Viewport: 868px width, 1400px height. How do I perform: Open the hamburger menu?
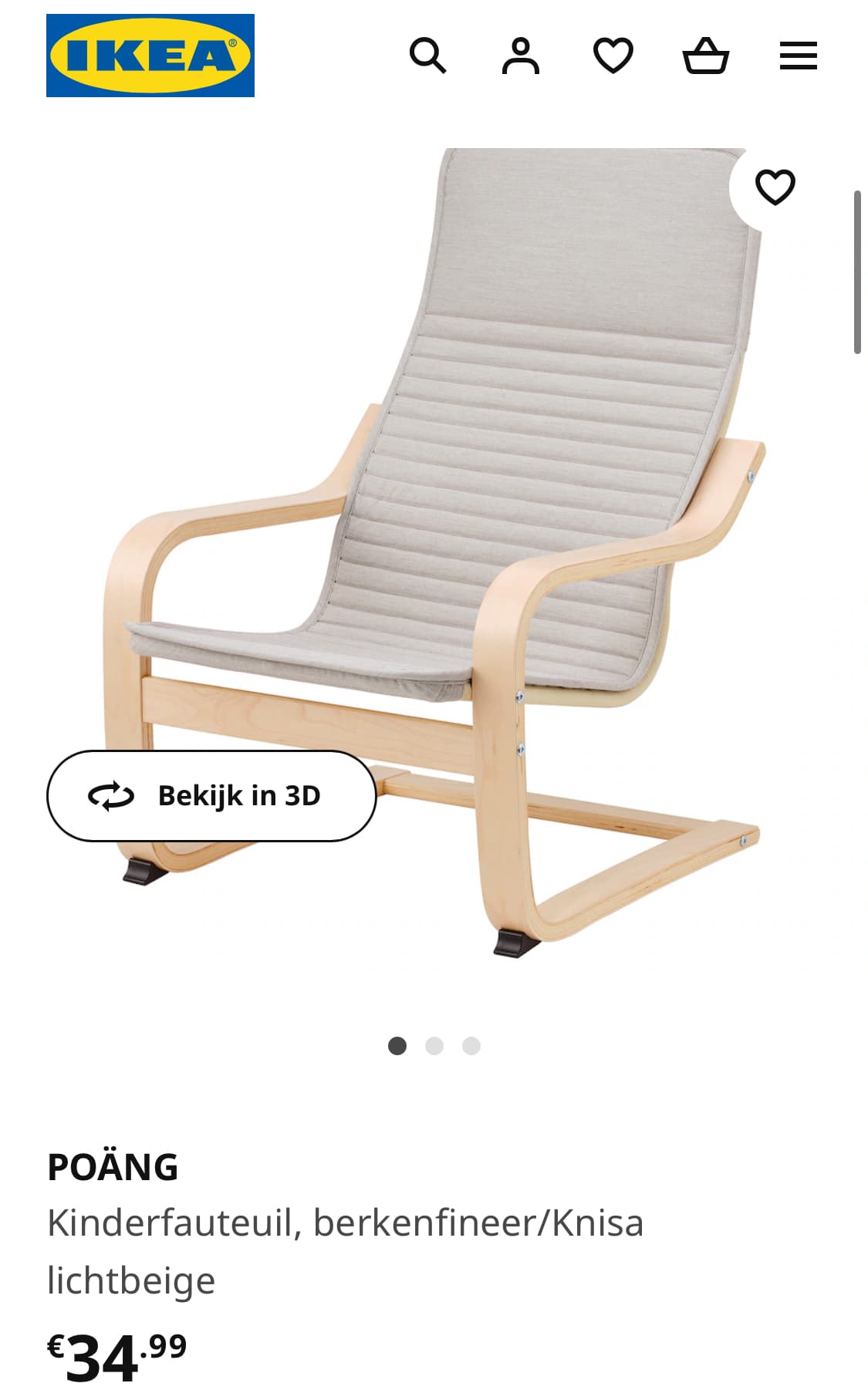(x=799, y=56)
